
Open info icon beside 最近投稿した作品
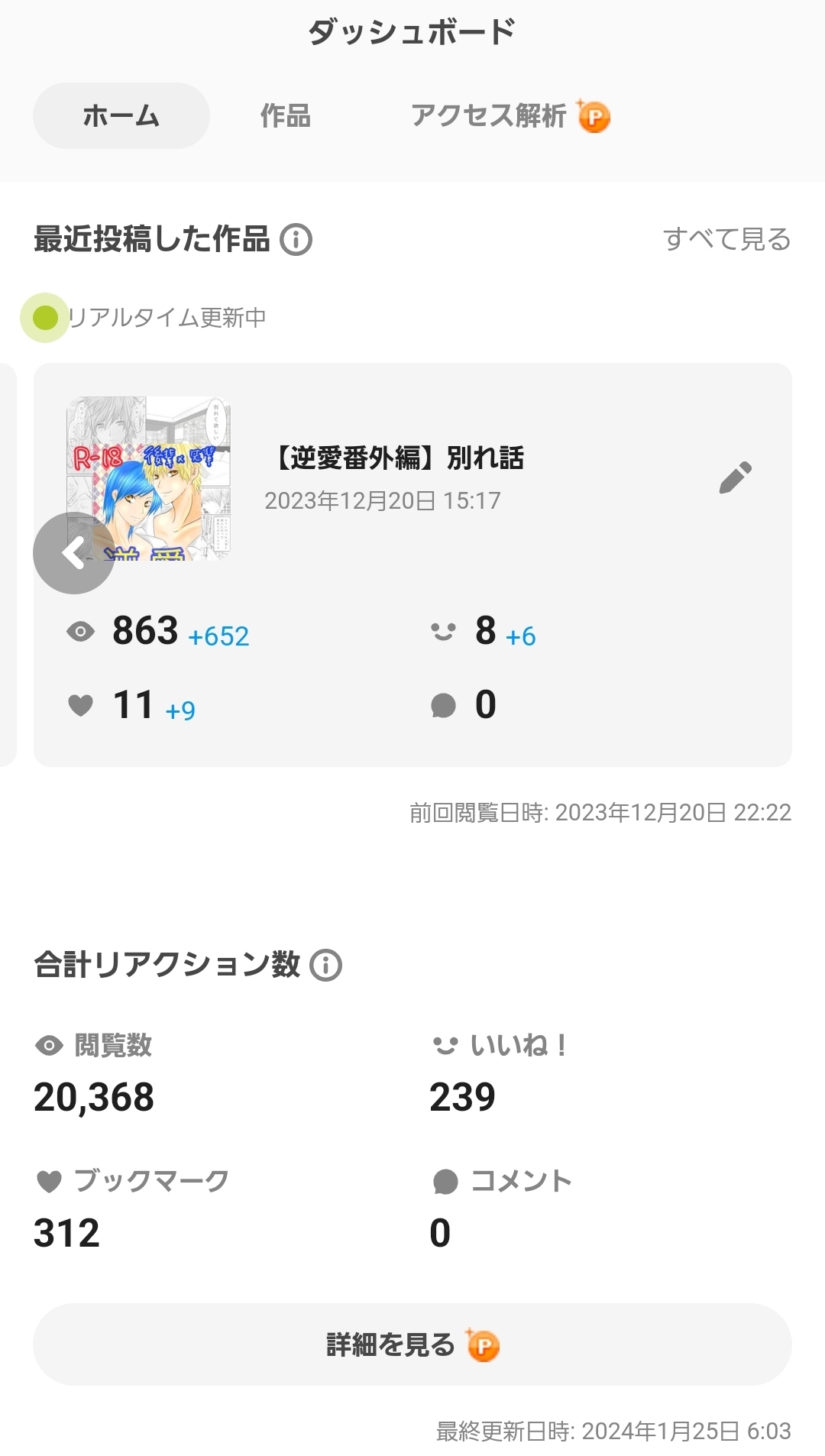[x=296, y=240]
